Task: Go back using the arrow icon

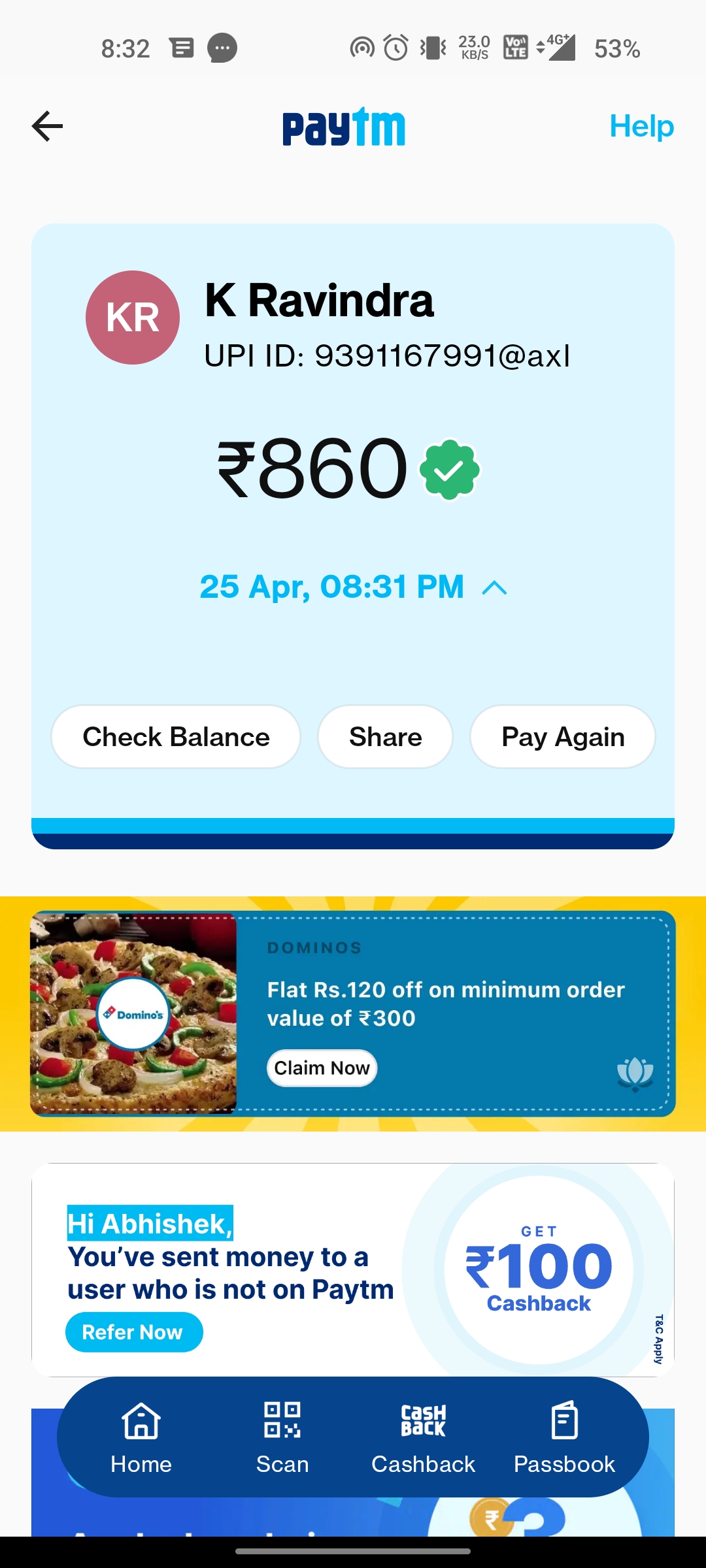Action: coord(48,126)
